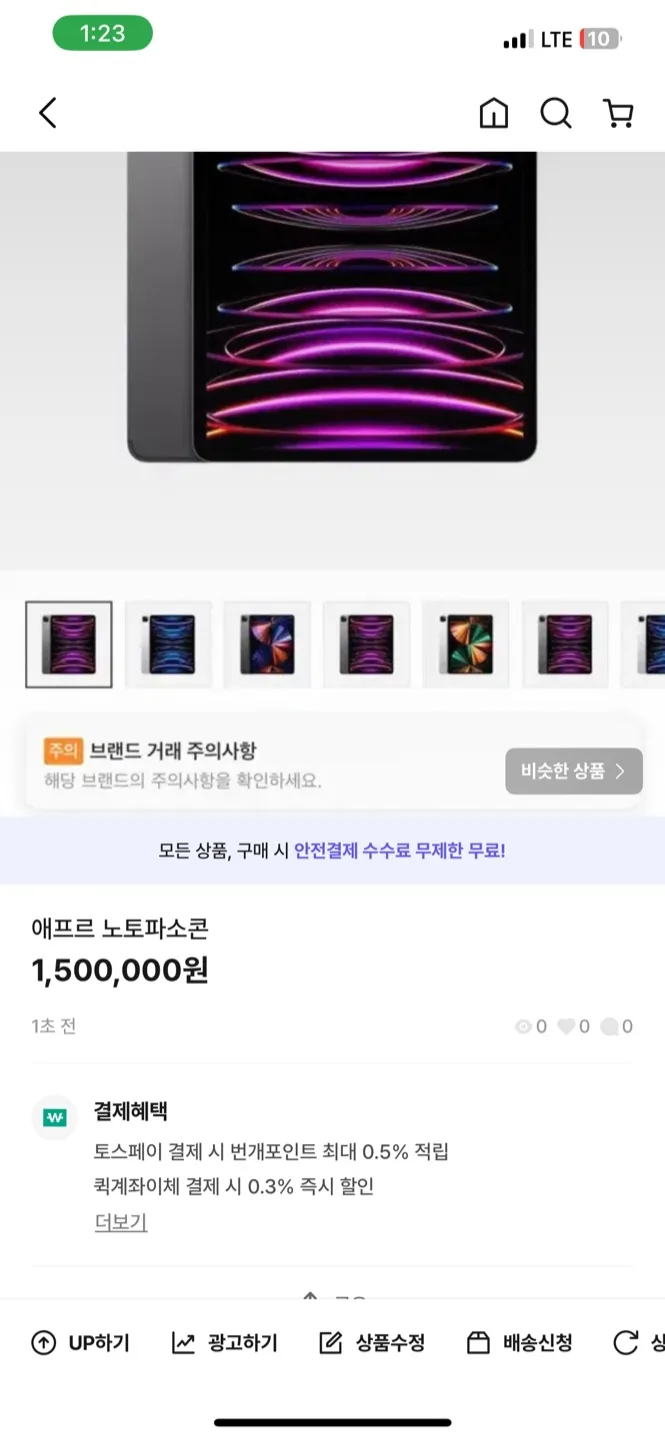Go back using the arrow icon

click(x=47, y=113)
